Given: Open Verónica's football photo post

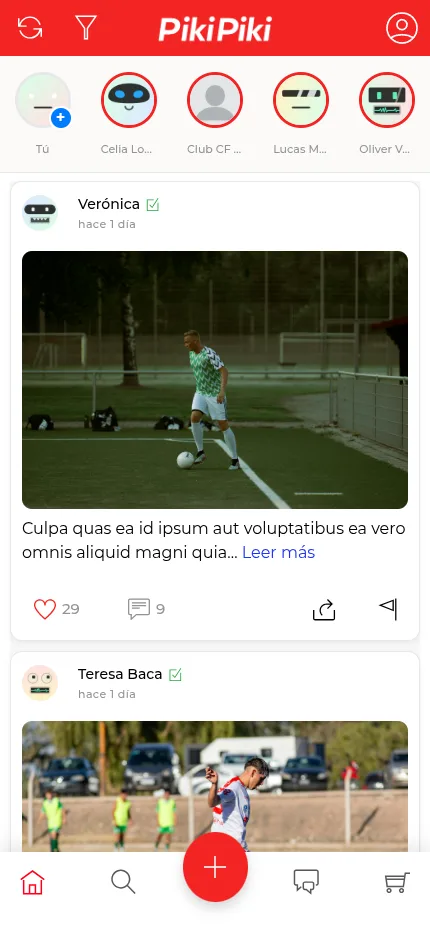Looking at the screenshot, I should coord(215,380).
